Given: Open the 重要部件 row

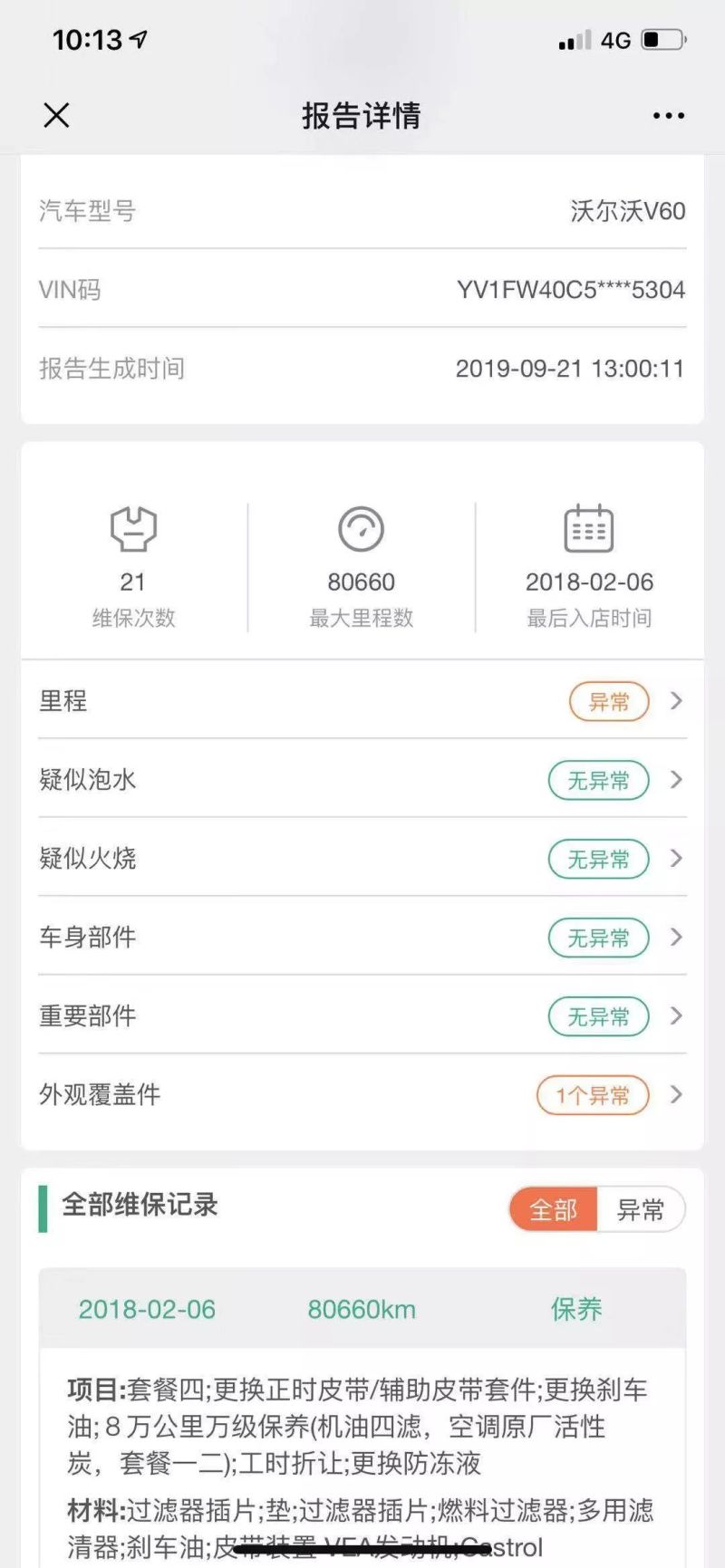Looking at the screenshot, I should 362,1015.
